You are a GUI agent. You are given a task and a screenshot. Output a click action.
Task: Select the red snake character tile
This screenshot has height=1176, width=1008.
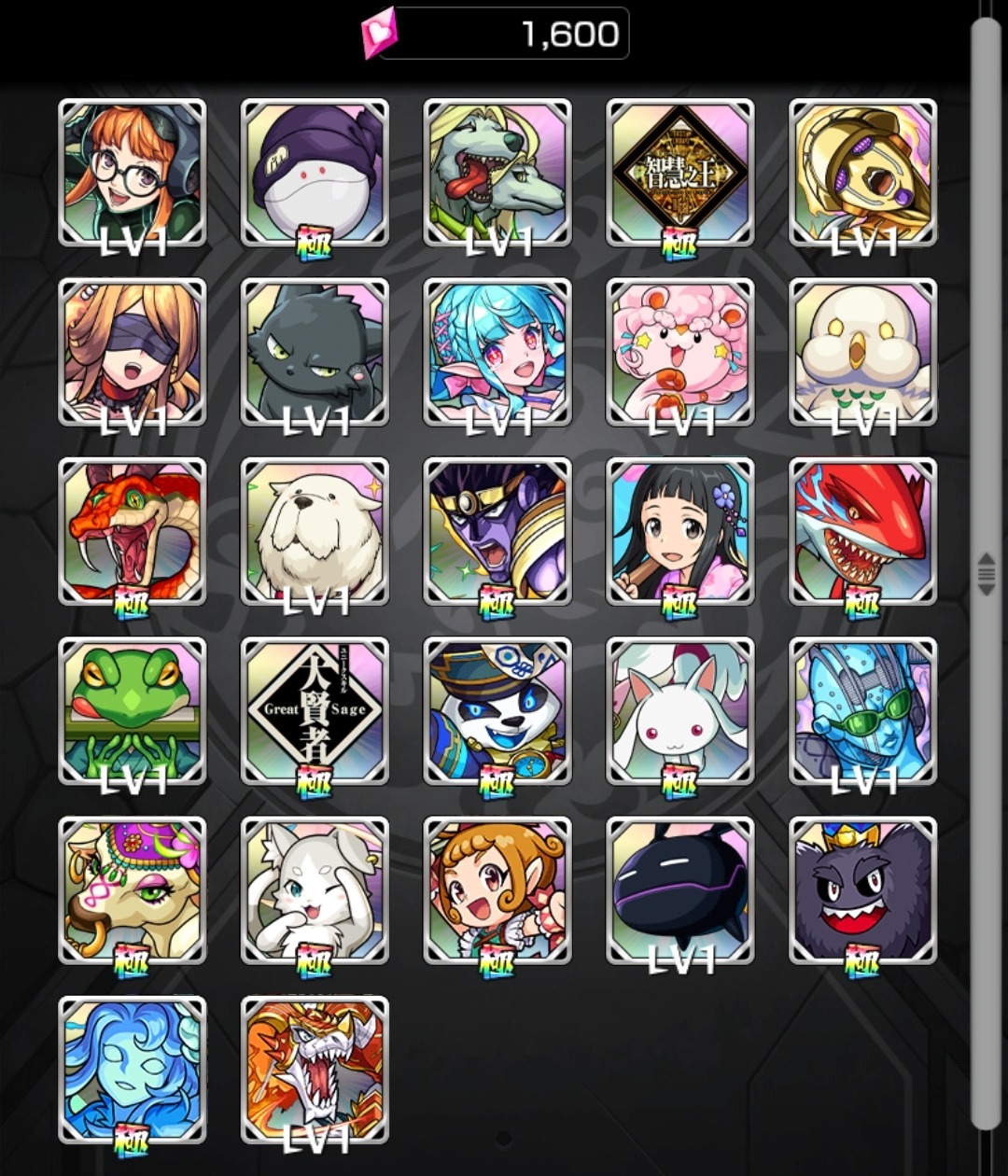[132, 531]
